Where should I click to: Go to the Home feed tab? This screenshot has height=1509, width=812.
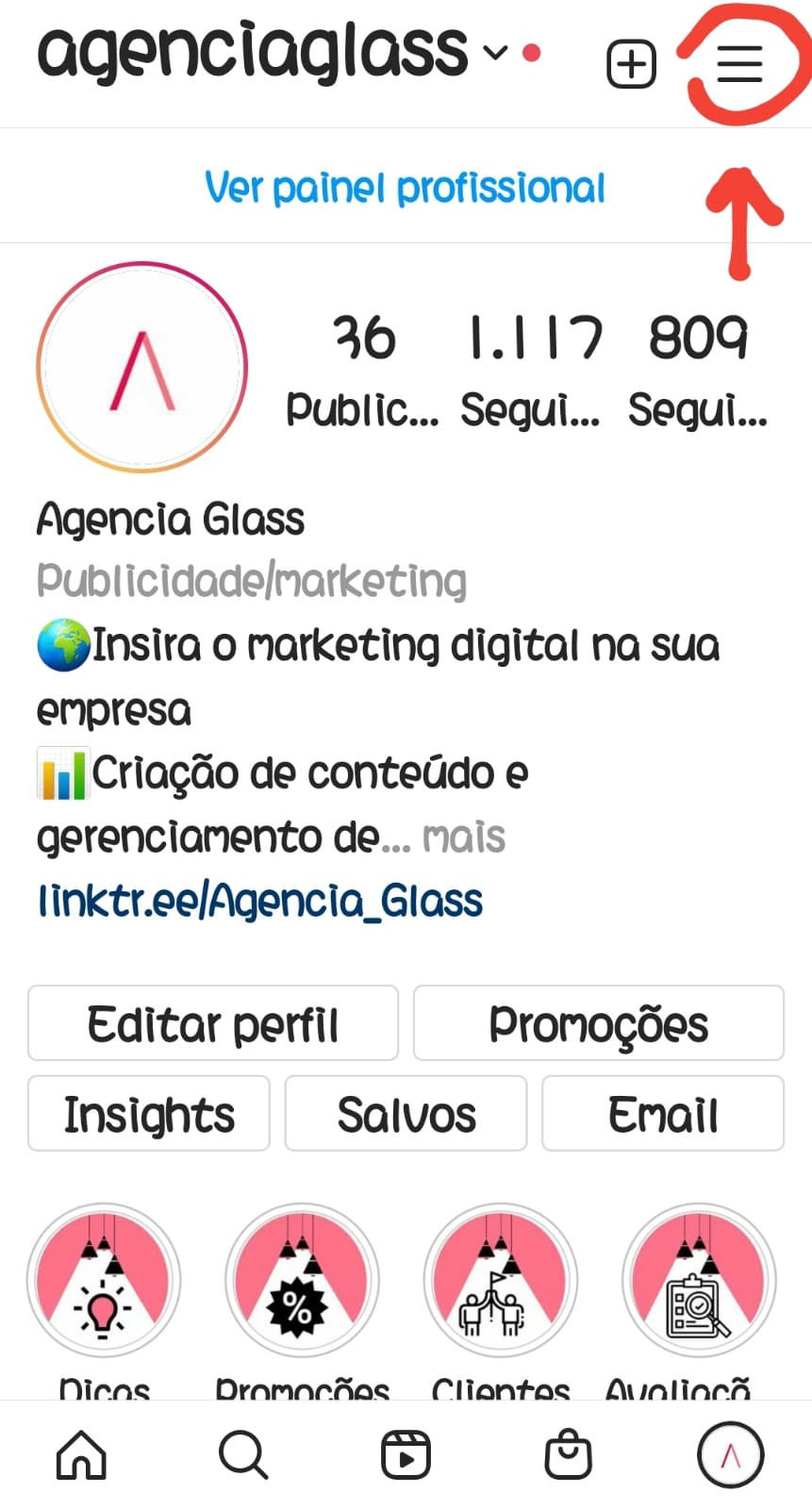[x=82, y=1455]
